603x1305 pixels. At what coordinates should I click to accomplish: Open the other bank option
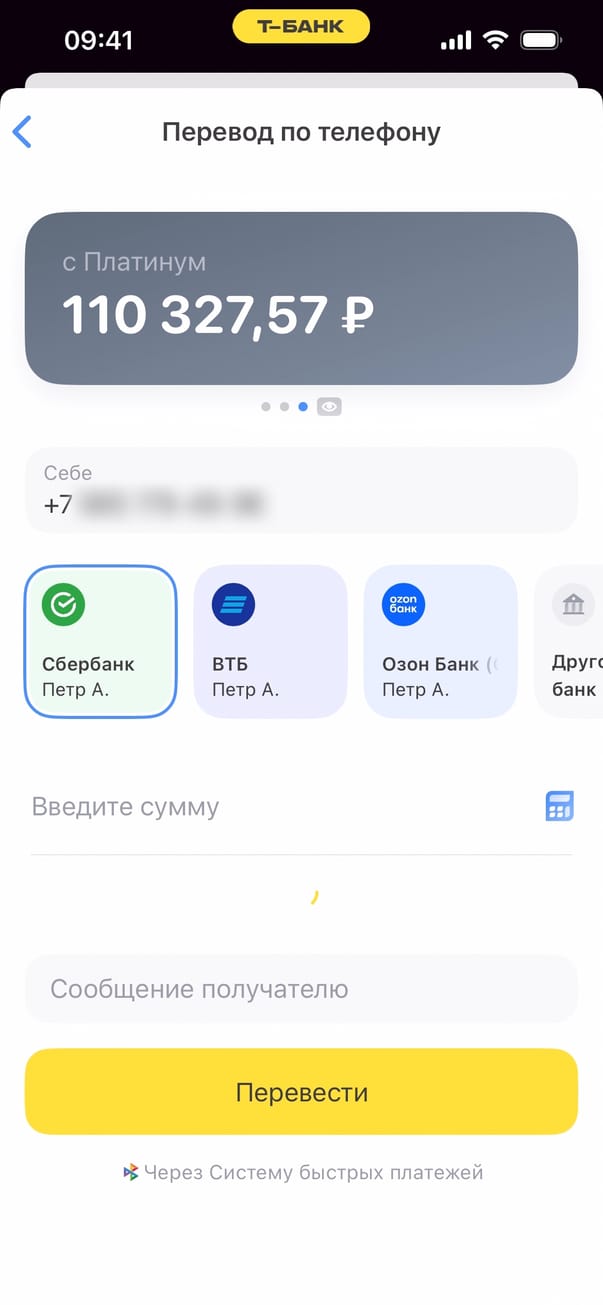[x=573, y=641]
